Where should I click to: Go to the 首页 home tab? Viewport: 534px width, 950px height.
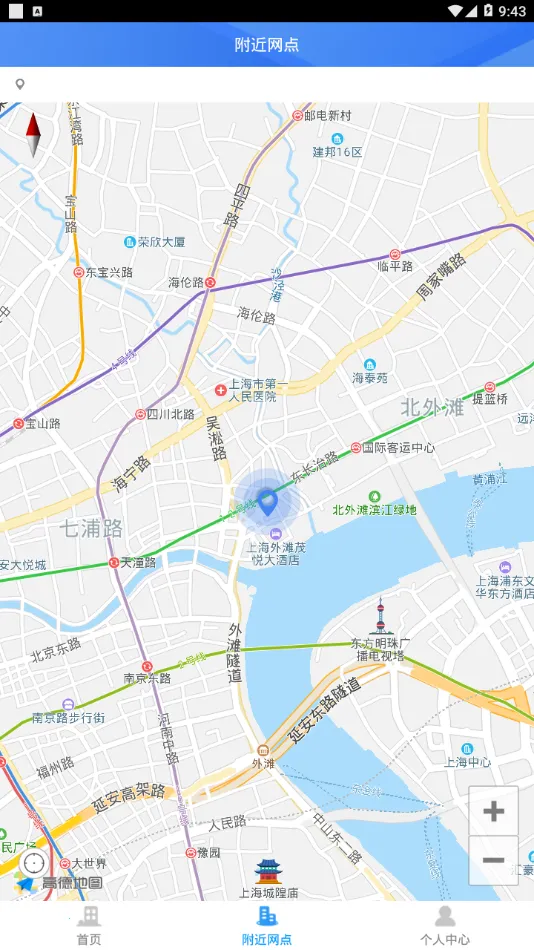[x=88, y=926]
